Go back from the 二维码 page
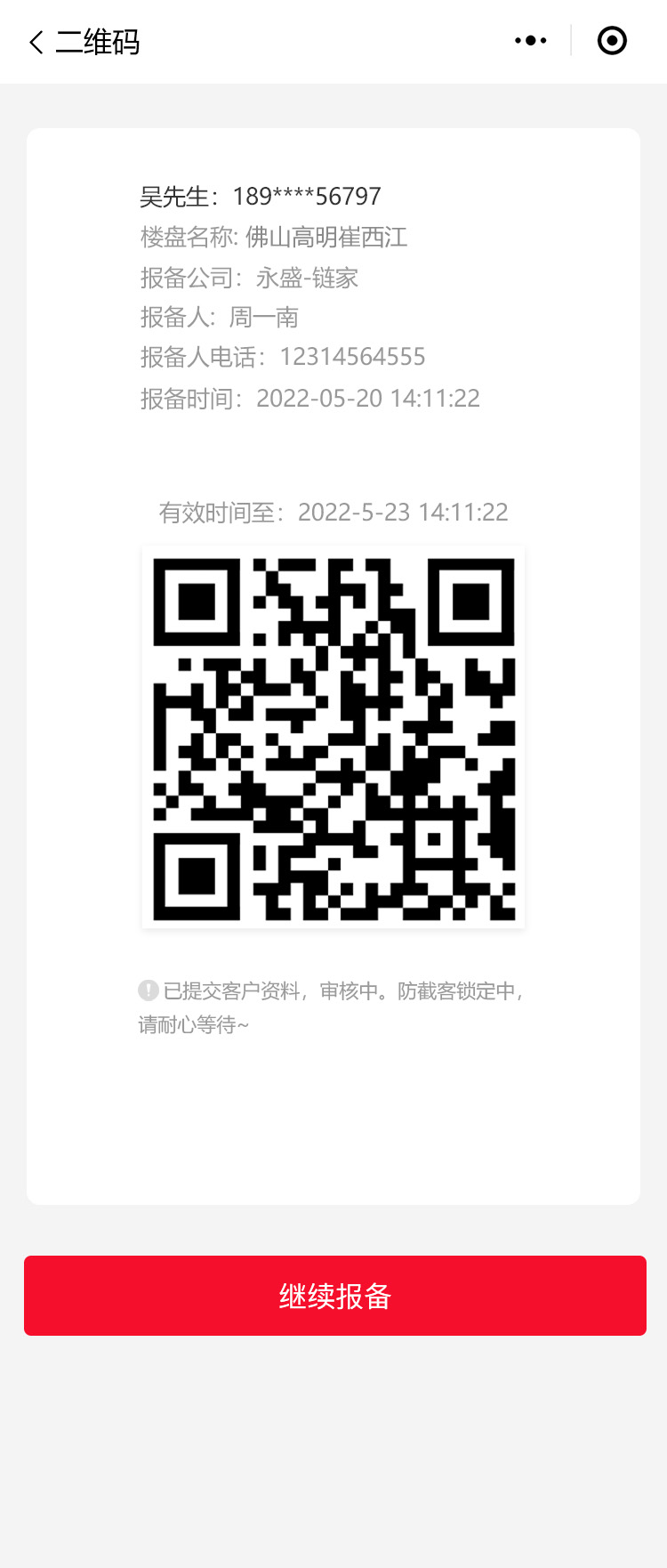The height and width of the screenshot is (1568, 667). tap(36, 42)
